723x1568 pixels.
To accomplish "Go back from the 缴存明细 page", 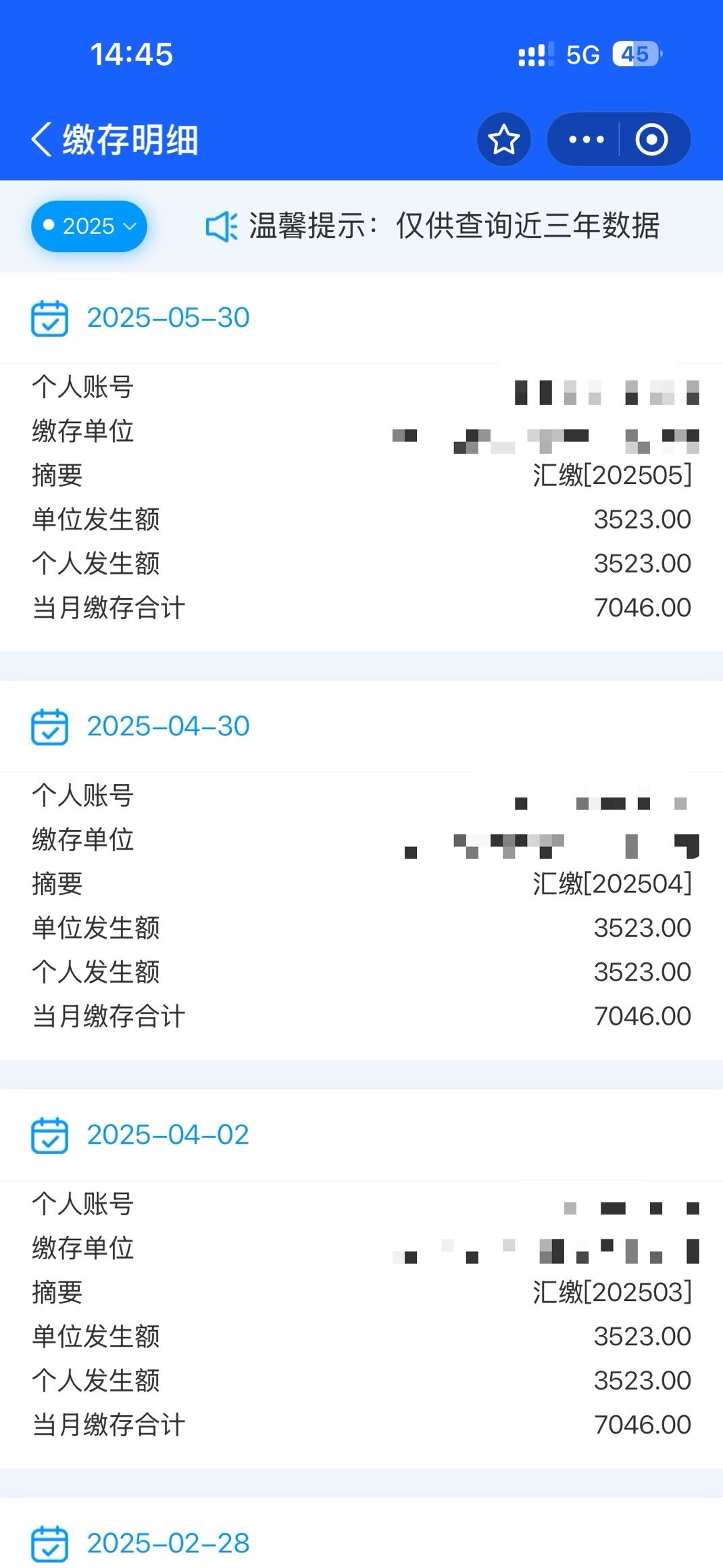I will [x=41, y=140].
